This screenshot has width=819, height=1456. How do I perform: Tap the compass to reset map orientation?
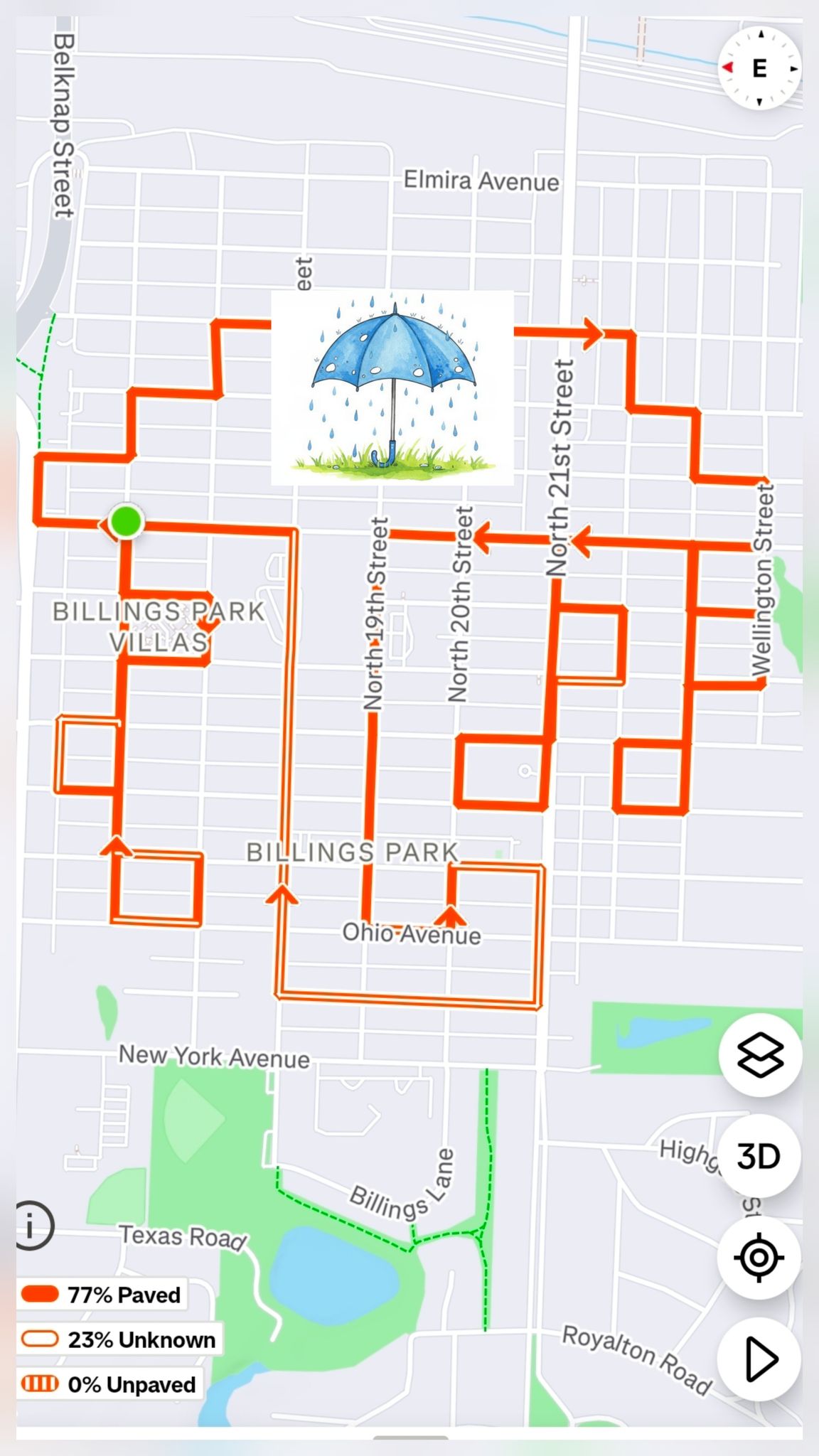[x=759, y=68]
